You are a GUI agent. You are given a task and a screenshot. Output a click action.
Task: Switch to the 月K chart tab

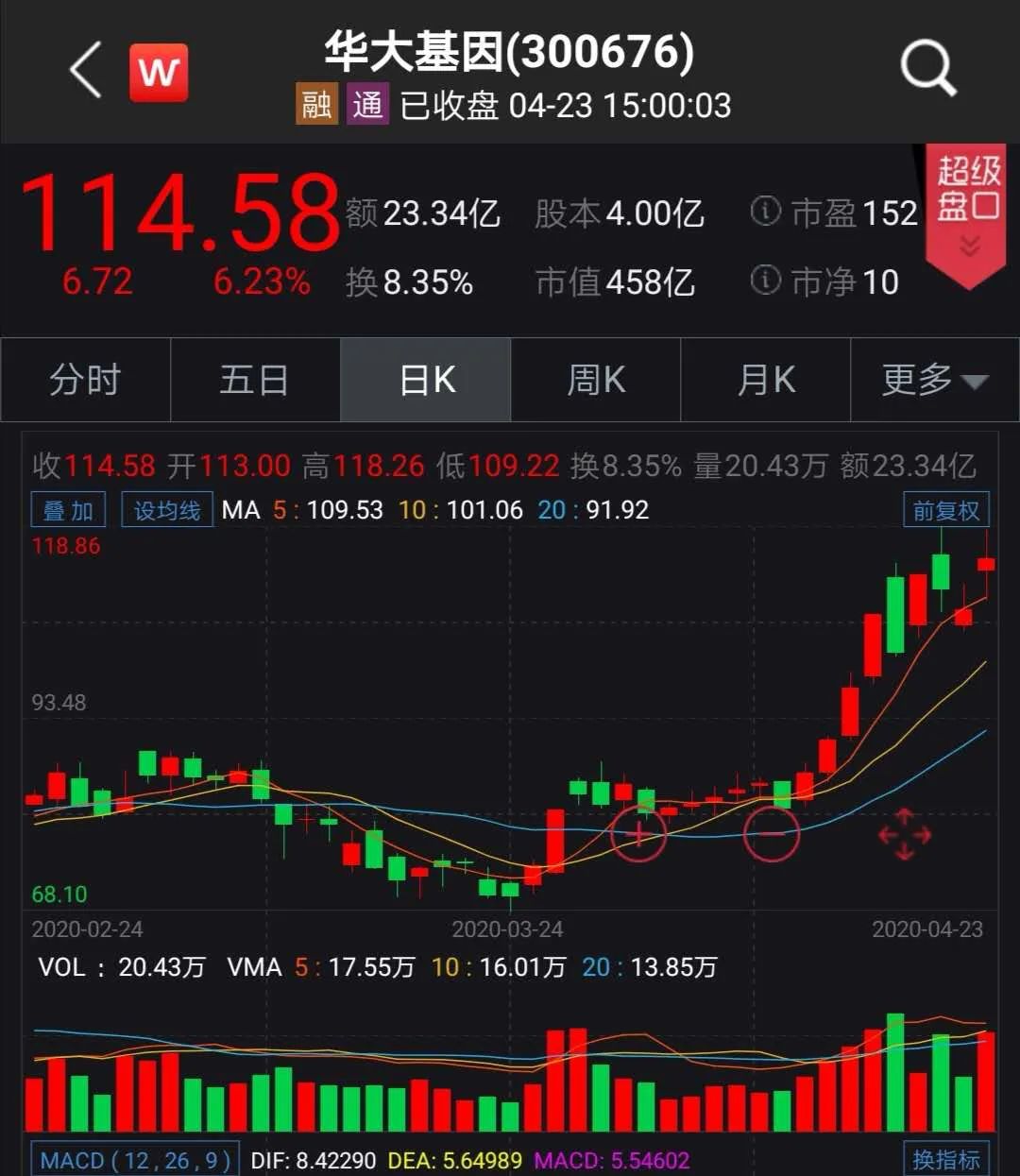click(766, 380)
